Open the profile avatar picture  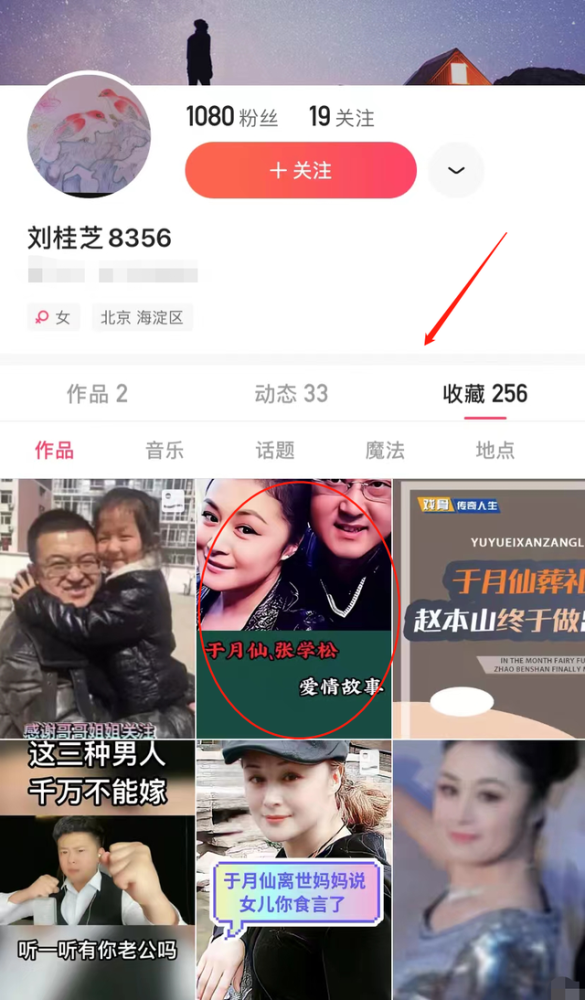[x=89, y=135]
